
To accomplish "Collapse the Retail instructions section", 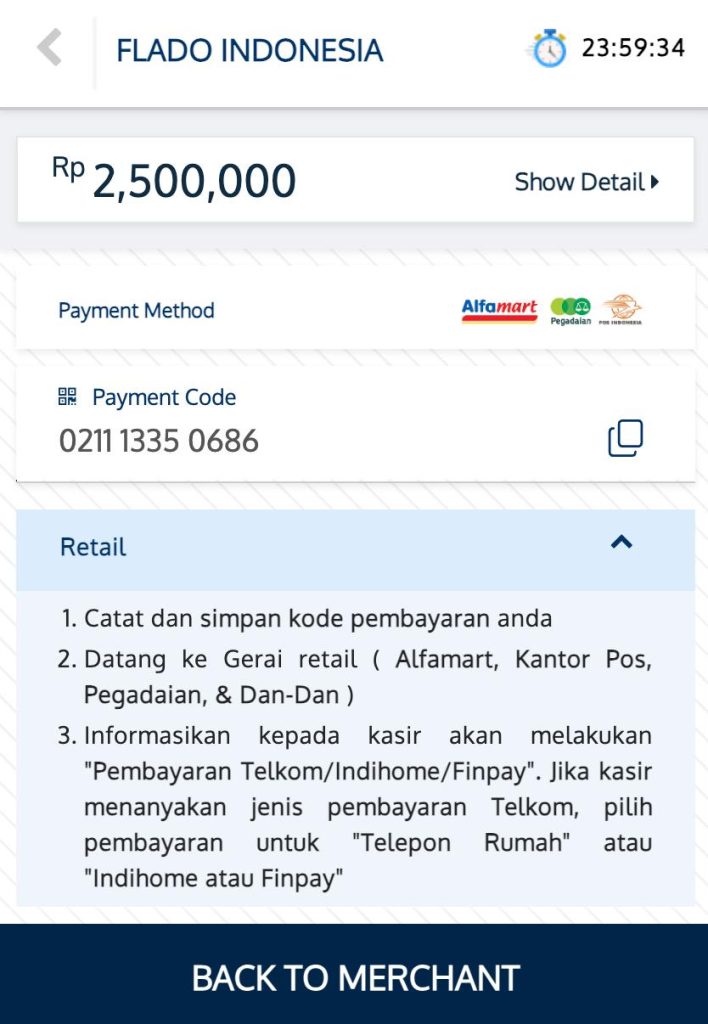I will 621,543.
